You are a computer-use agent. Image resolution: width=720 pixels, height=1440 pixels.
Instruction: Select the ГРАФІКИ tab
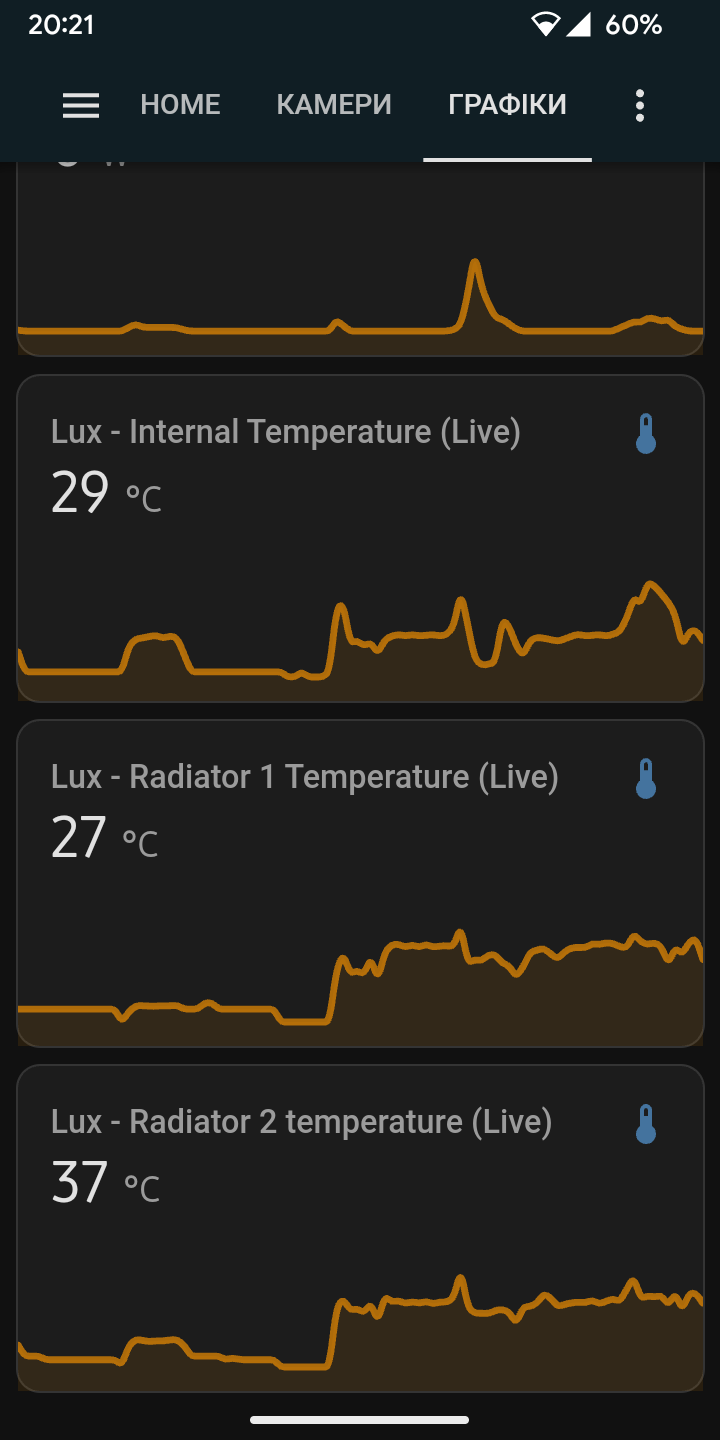(507, 105)
